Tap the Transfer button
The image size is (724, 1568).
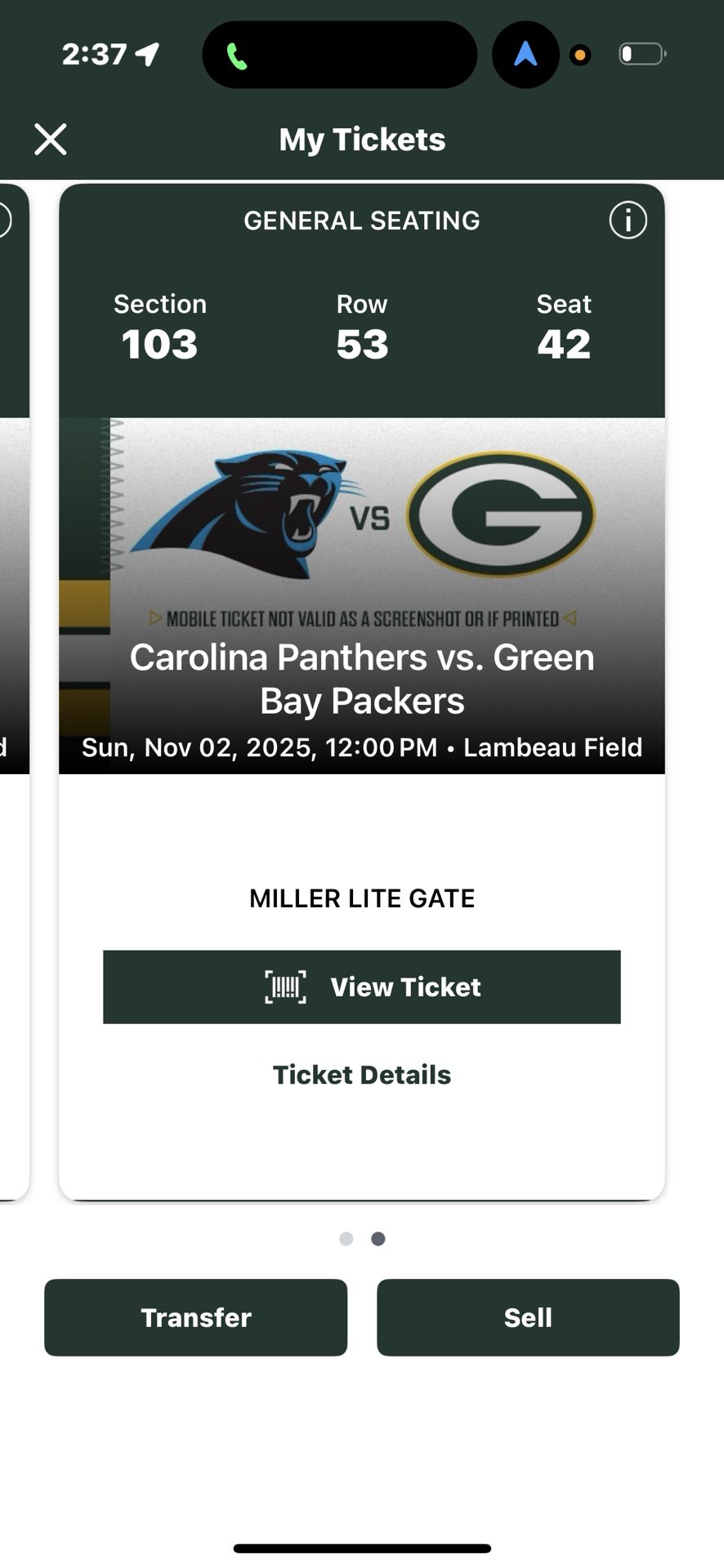(195, 1317)
